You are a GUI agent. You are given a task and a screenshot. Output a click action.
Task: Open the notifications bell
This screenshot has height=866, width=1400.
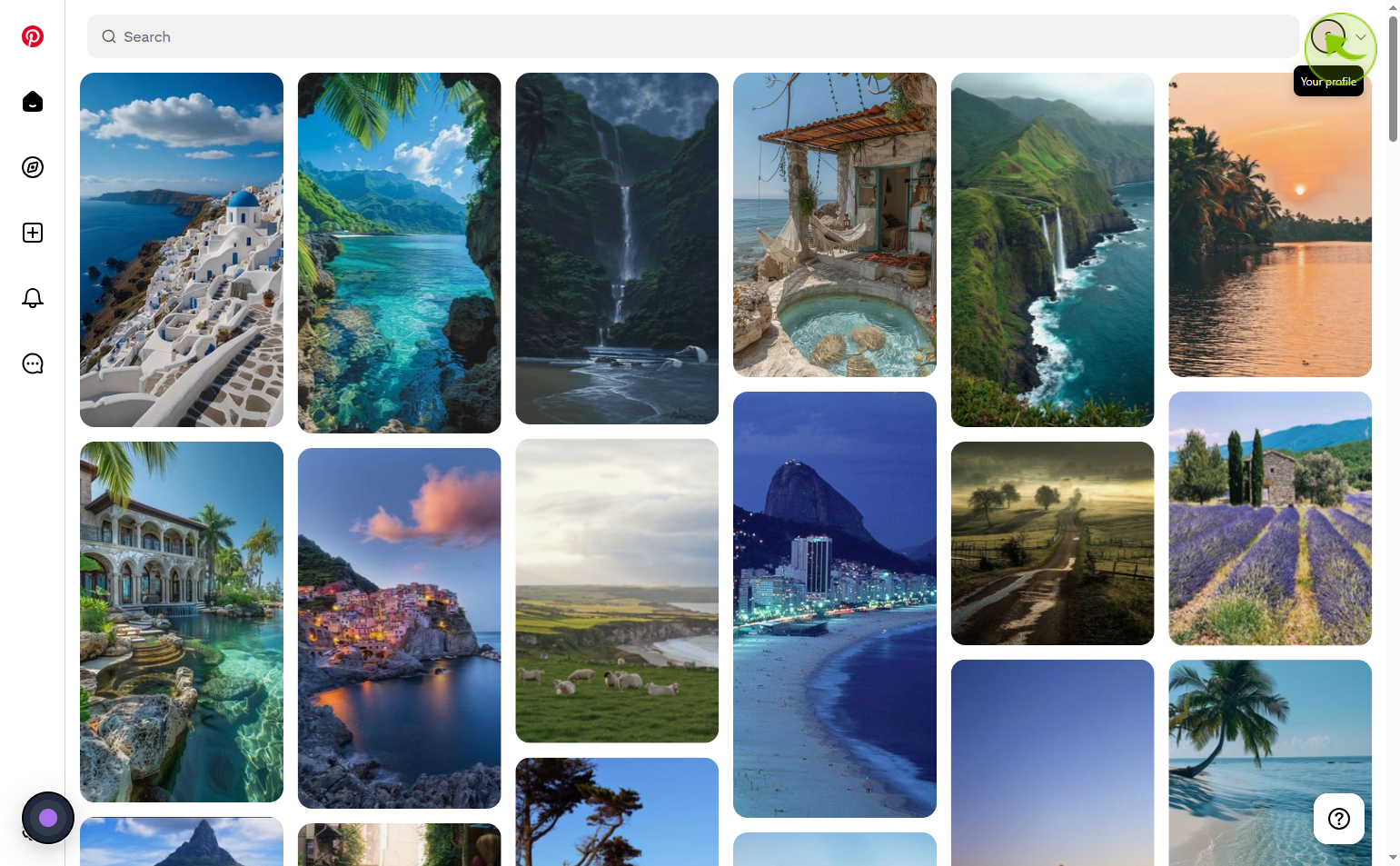33,298
